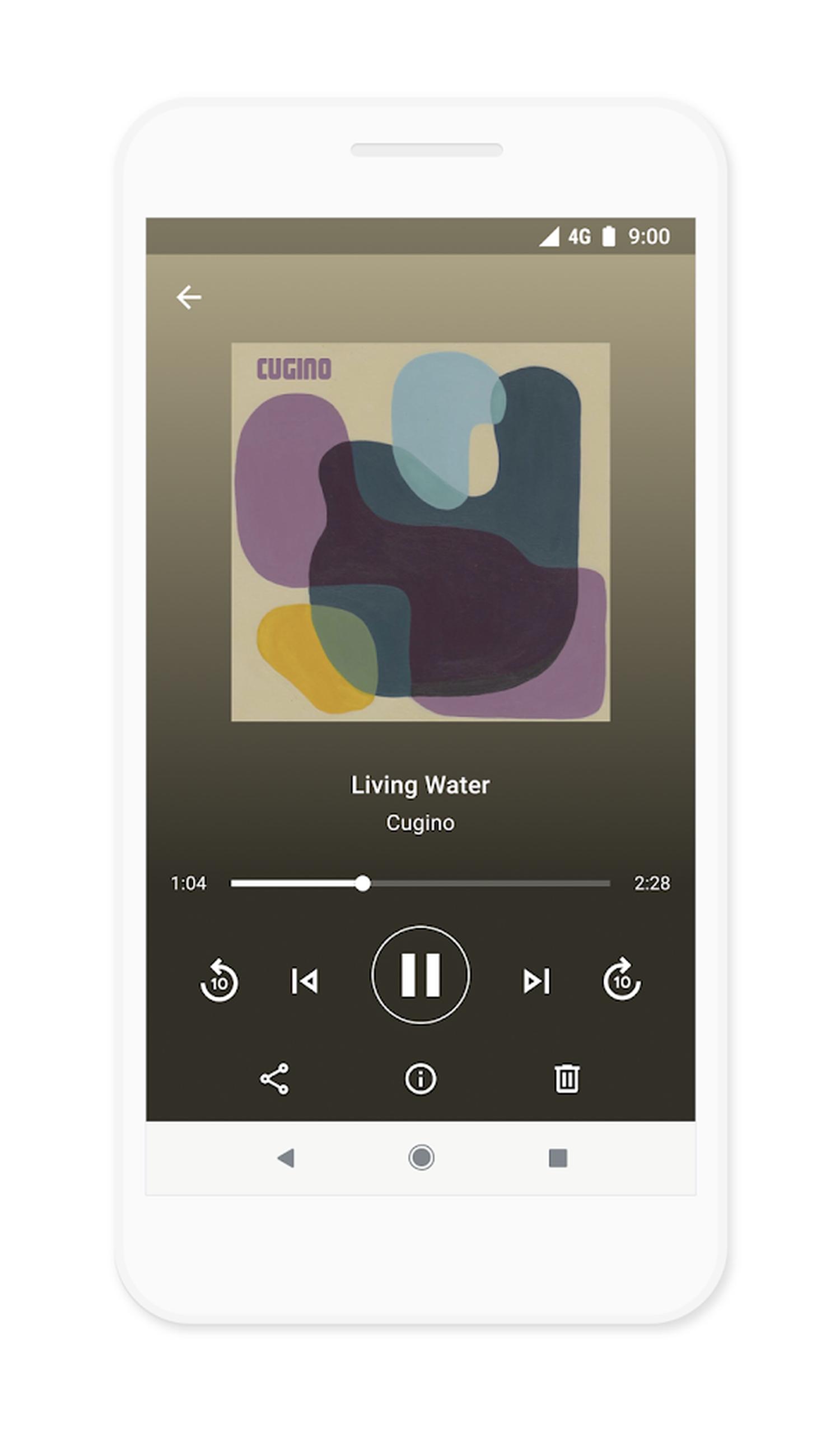Delete this track with the trash icon
The width and height of the screenshot is (840, 1434).
click(x=567, y=1078)
